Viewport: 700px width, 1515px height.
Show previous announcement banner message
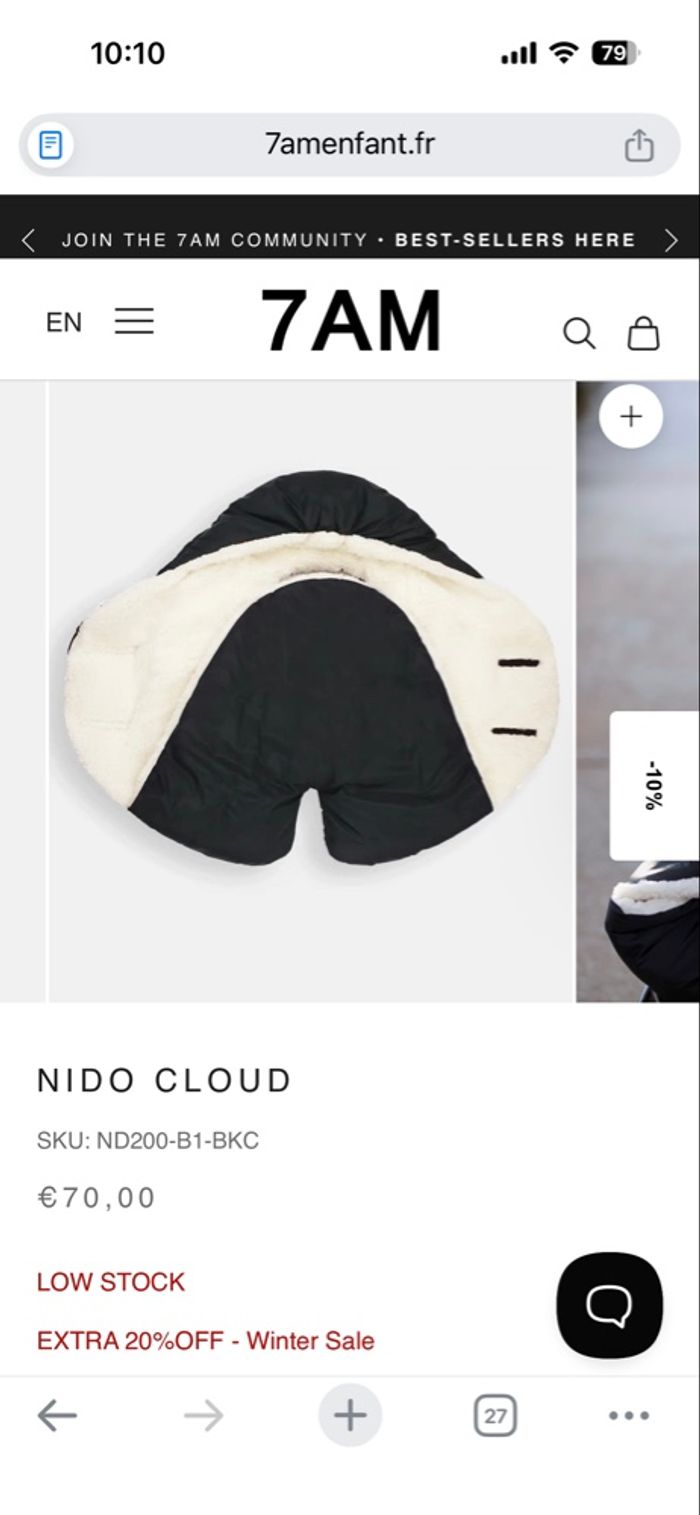(28, 240)
